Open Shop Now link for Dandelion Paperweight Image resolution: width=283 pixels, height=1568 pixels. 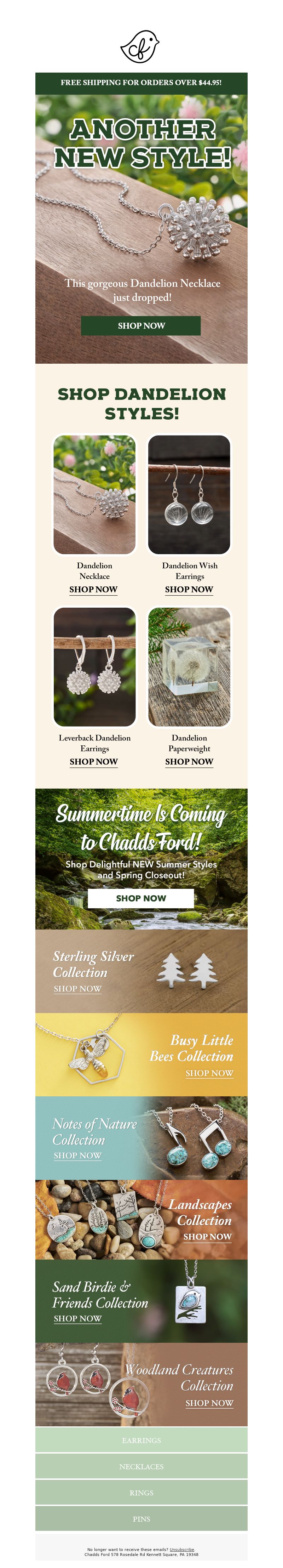189,761
